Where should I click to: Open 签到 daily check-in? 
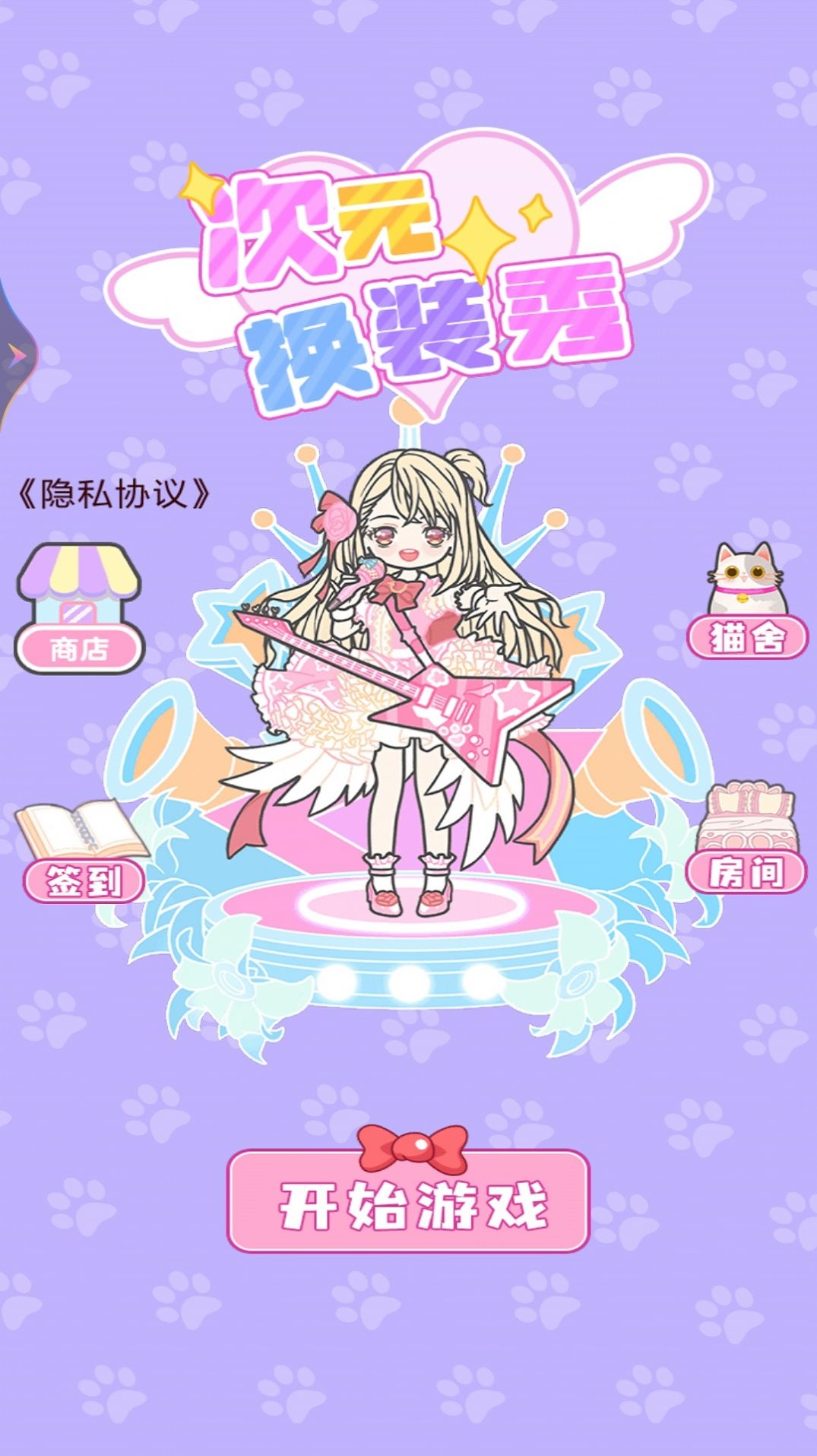[x=83, y=852]
